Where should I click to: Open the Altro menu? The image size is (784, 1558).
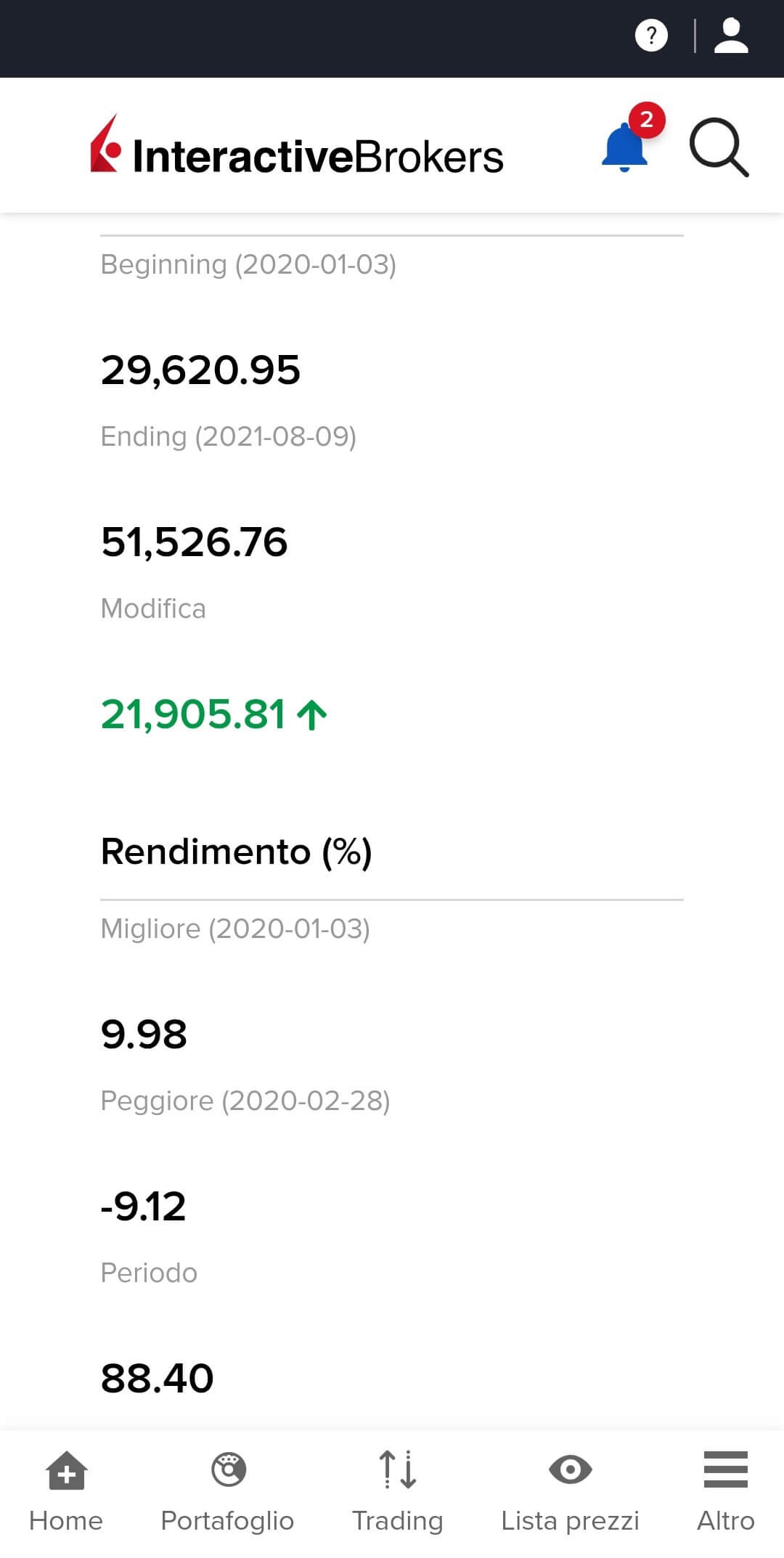725,1491
